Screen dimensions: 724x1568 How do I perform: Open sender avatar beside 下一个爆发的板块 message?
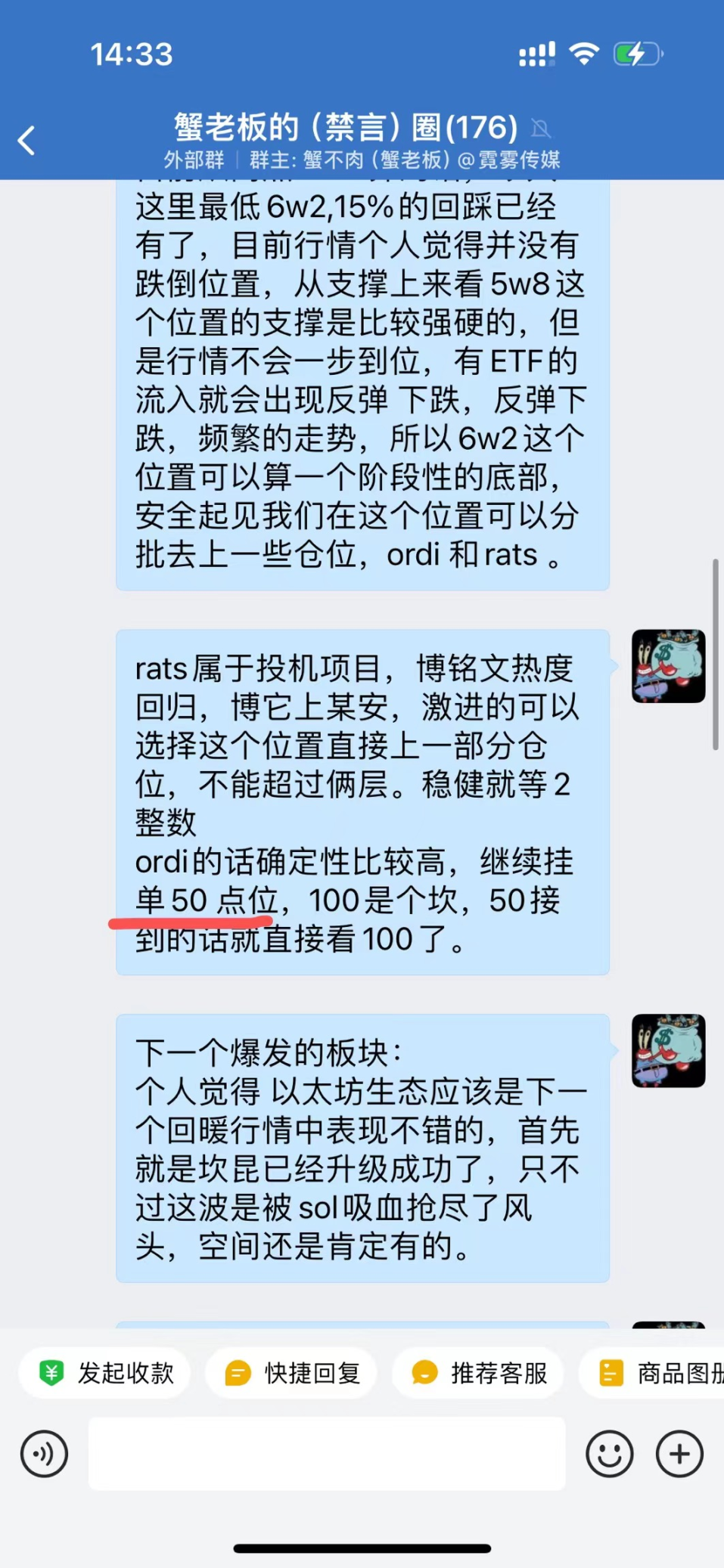pos(668,1050)
